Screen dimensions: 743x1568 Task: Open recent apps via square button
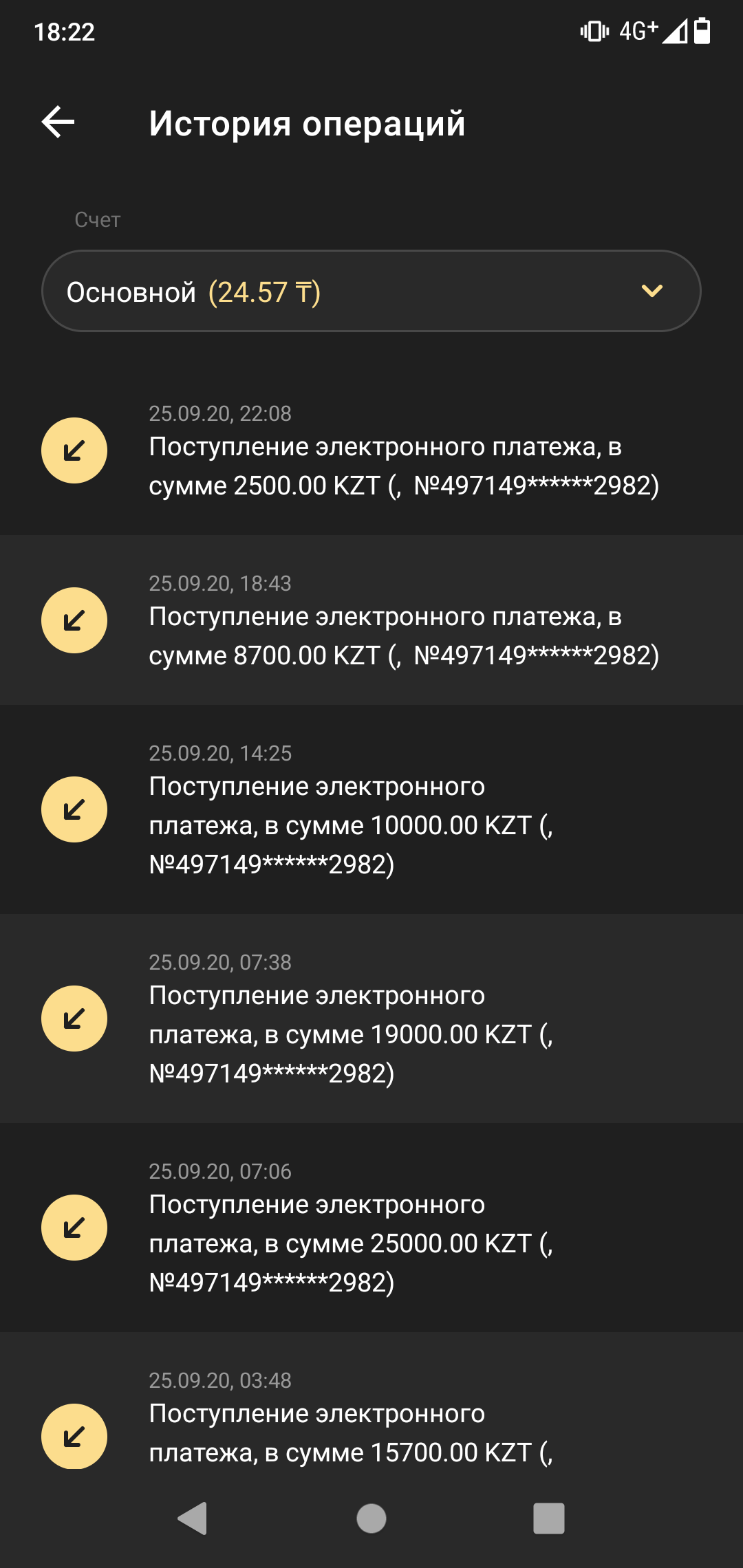[x=548, y=1518]
